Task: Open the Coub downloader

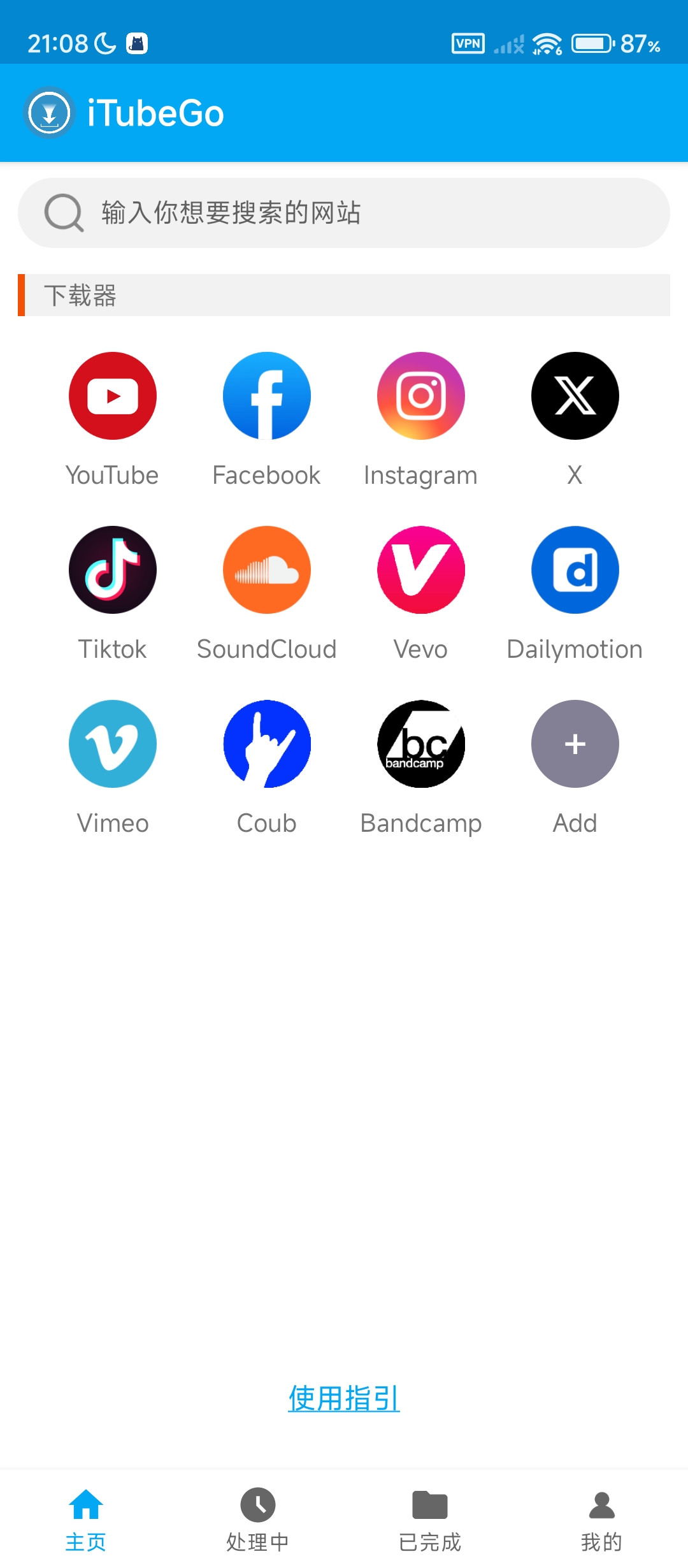Action: [x=267, y=744]
